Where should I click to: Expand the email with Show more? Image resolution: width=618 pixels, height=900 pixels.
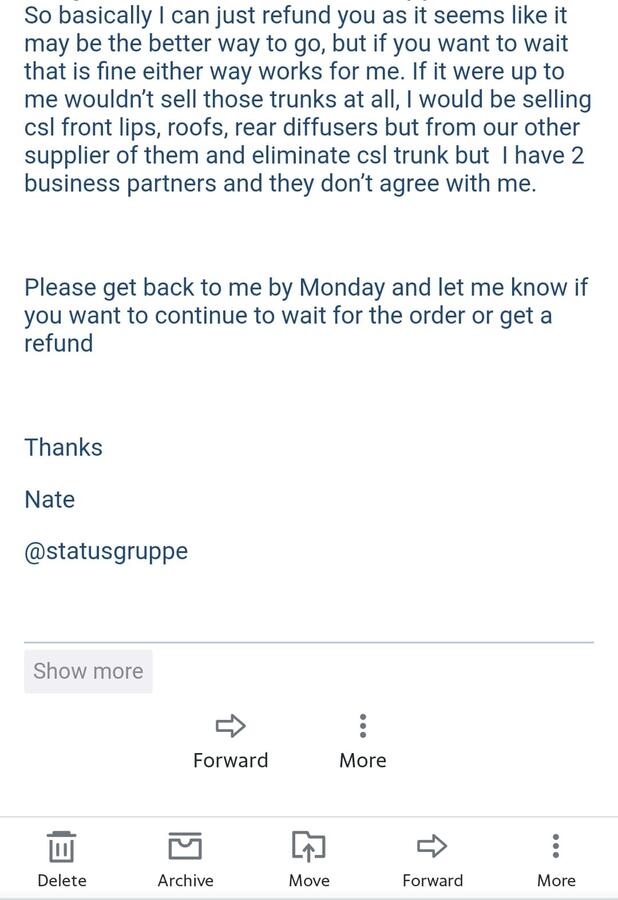pyautogui.click(x=88, y=671)
